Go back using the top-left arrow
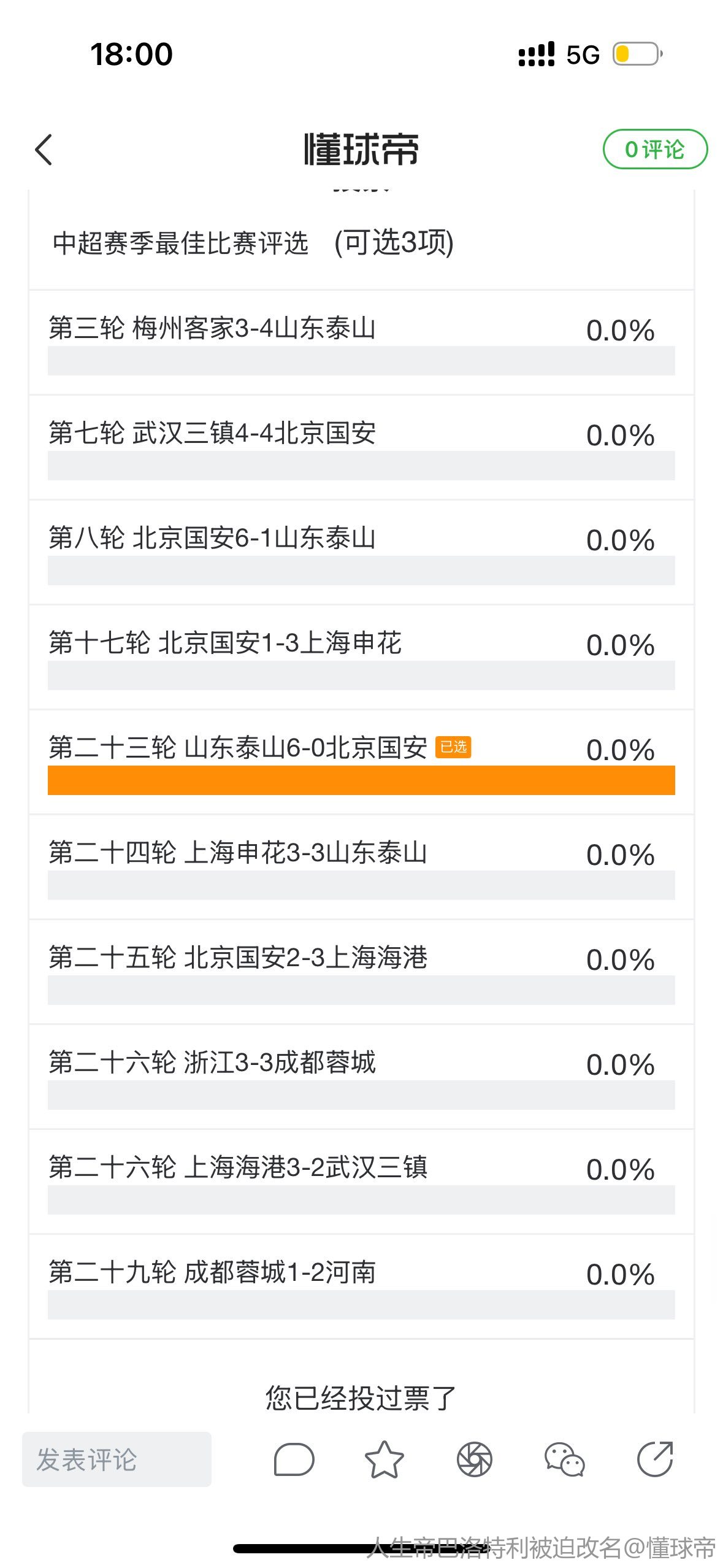This screenshot has width=723, height=1568. 44,150
